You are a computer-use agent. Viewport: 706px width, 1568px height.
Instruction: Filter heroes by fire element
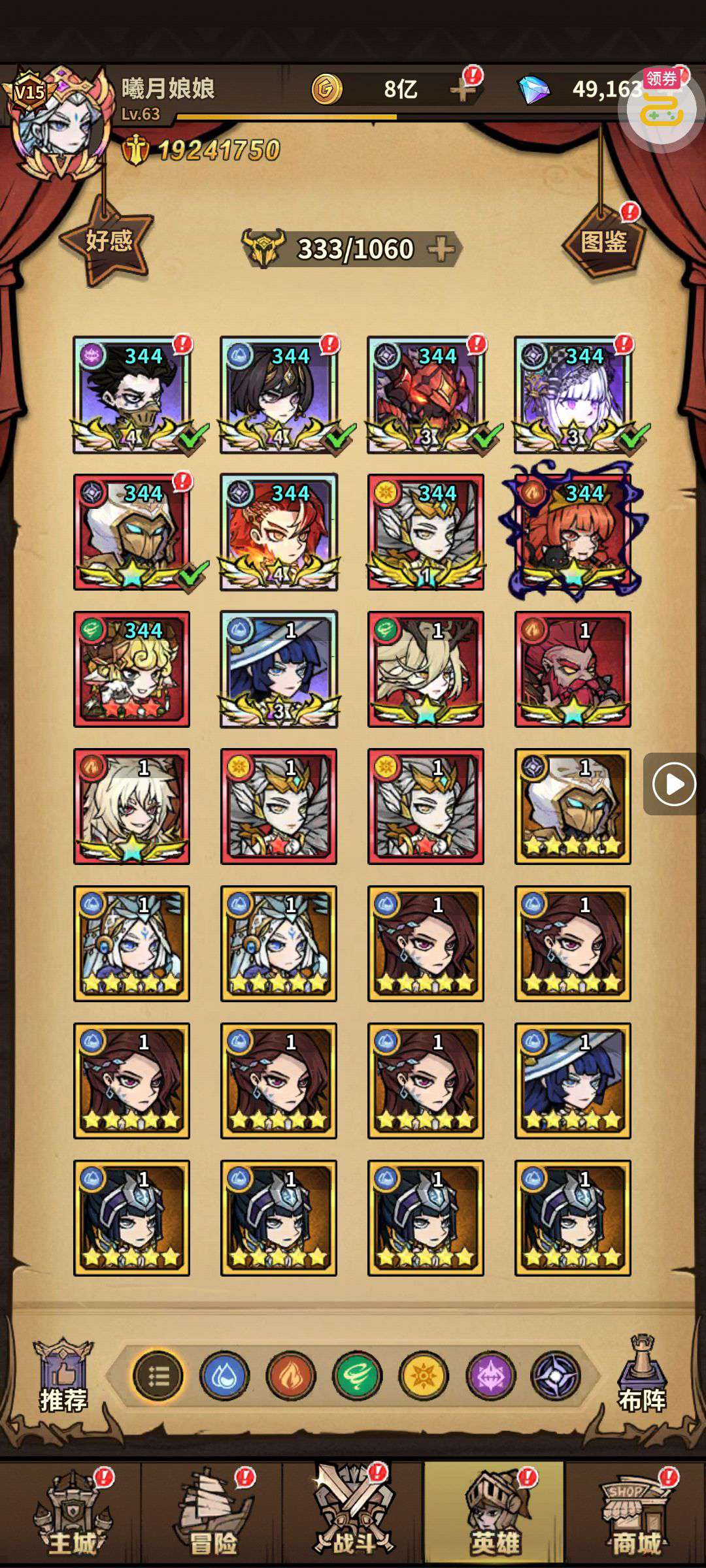291,1377
